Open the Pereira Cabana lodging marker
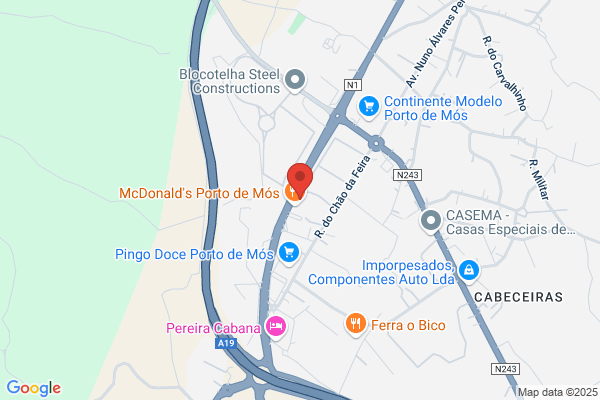Viewport: 600px width, 400px height. (x=276, y=327)
